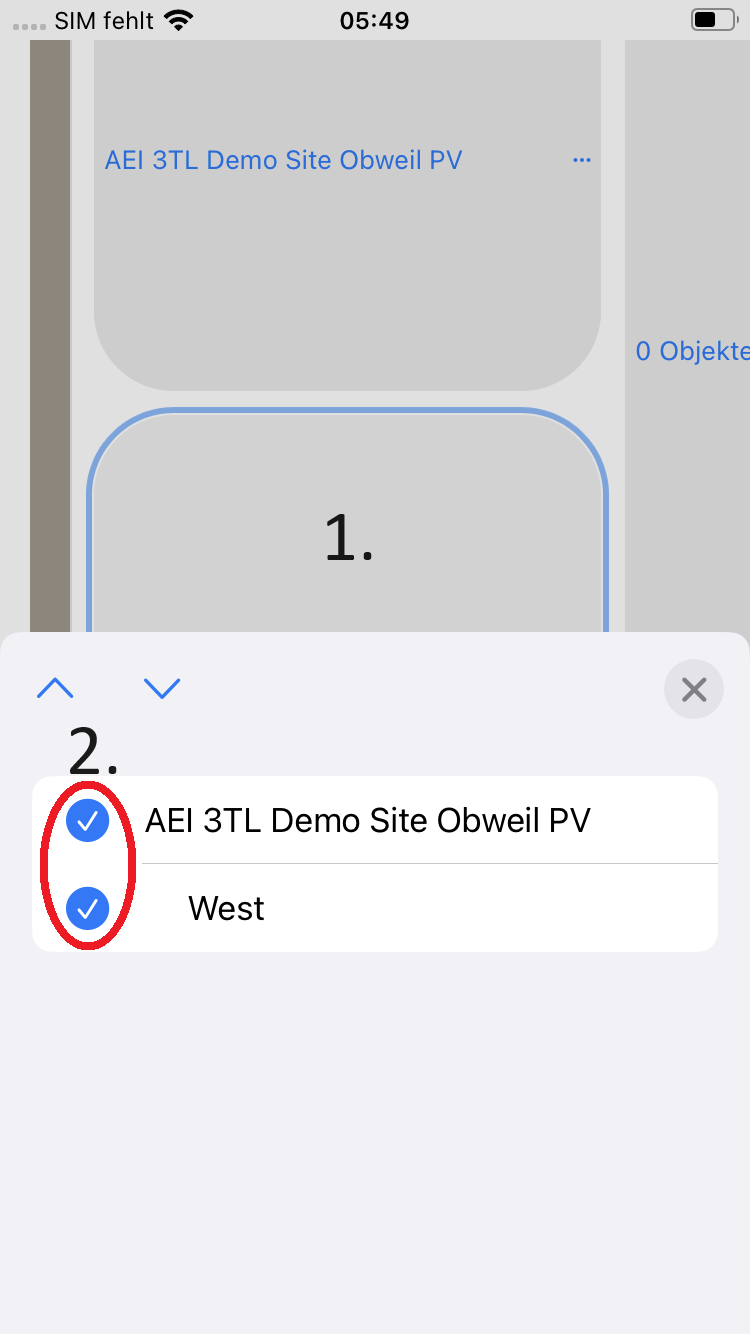
Task: Uncheck AEI 3TL Demo Site Obweil PV checkbox
Action: [88, 821]
